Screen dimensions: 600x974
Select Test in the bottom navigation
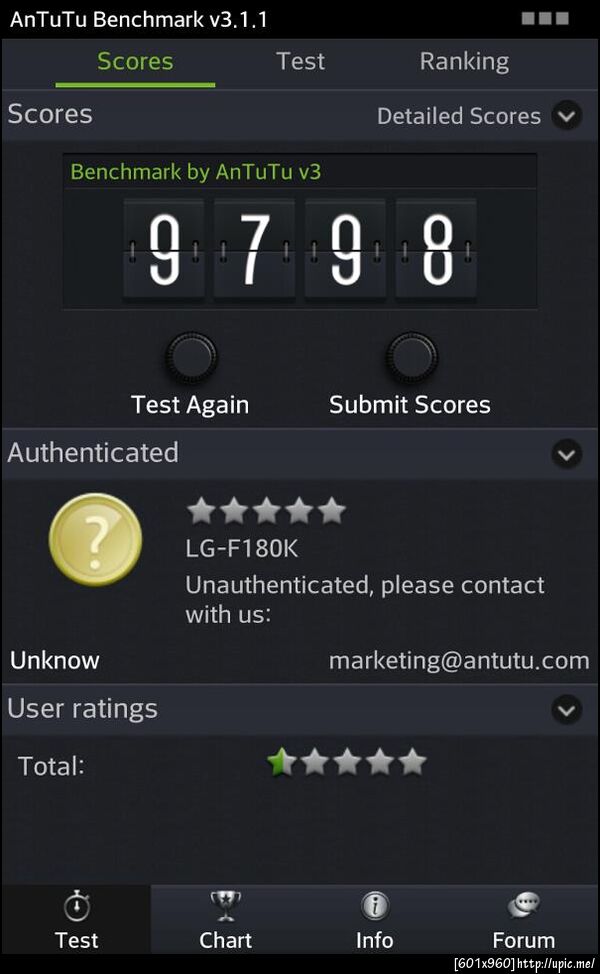pyautogui.click(x=76, y=921)
